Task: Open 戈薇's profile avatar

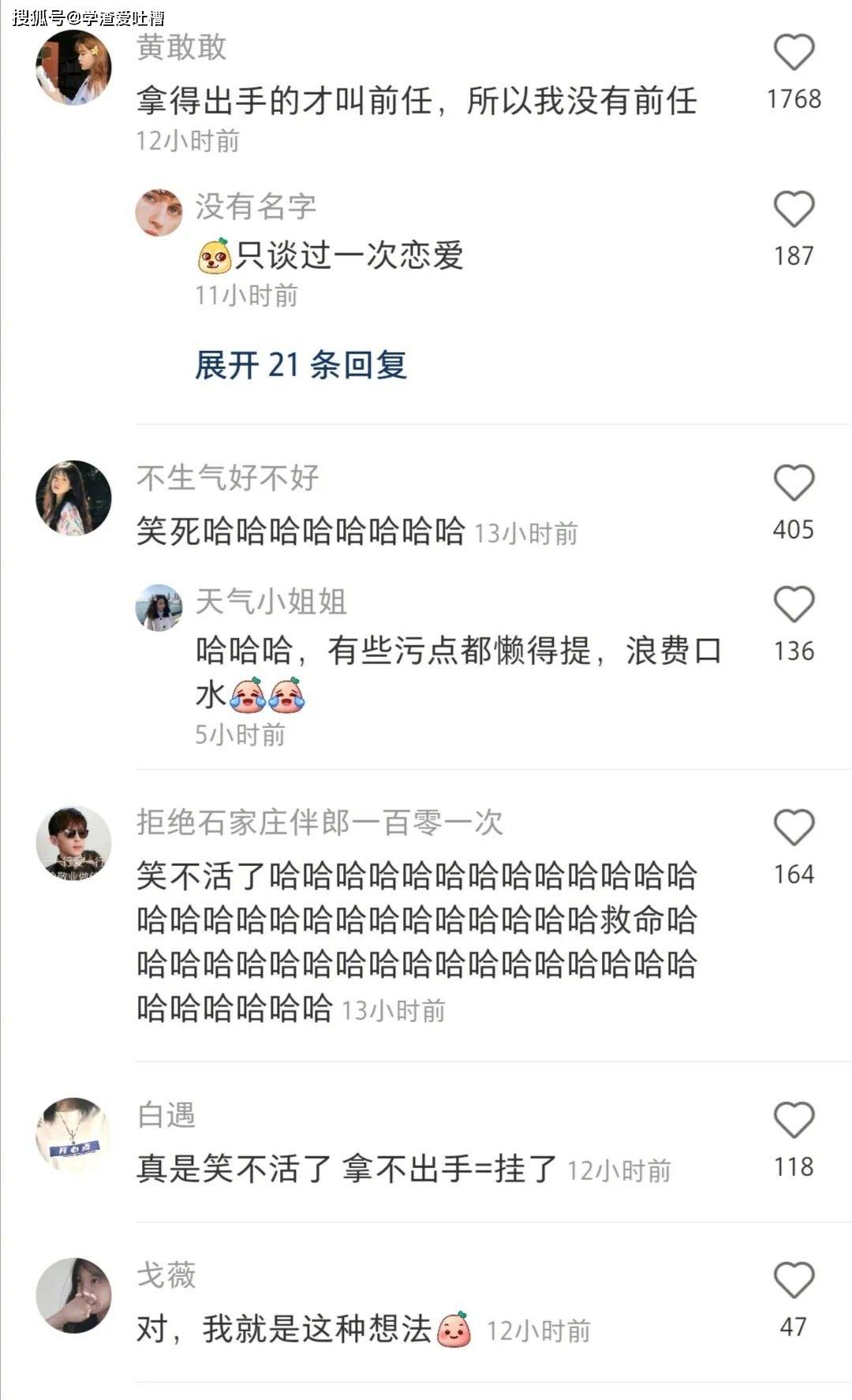Action: [x=73, y=1295]
